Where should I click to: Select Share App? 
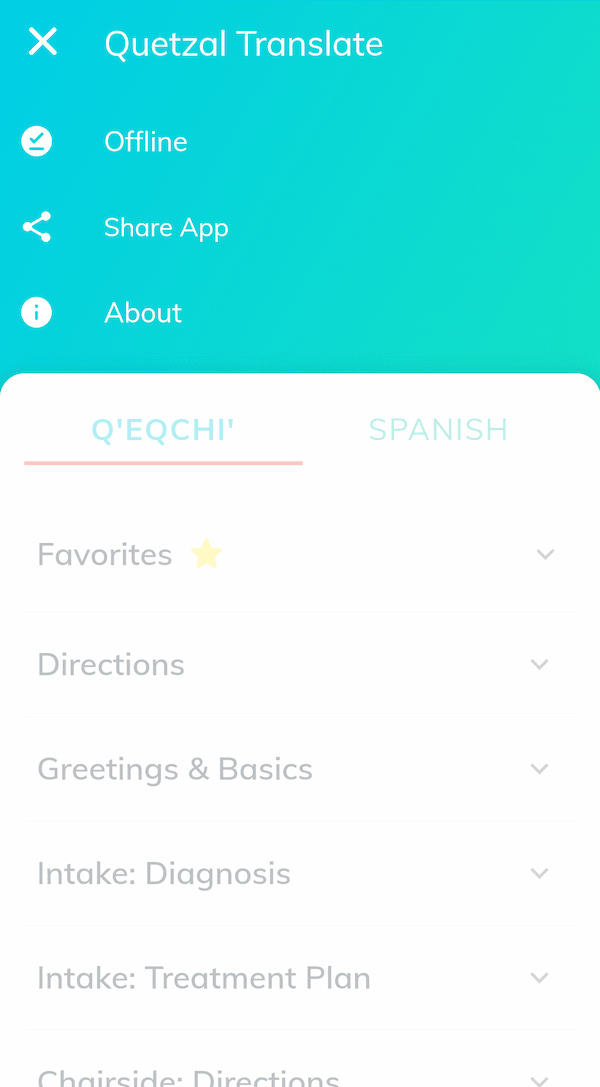pos(166,227)
